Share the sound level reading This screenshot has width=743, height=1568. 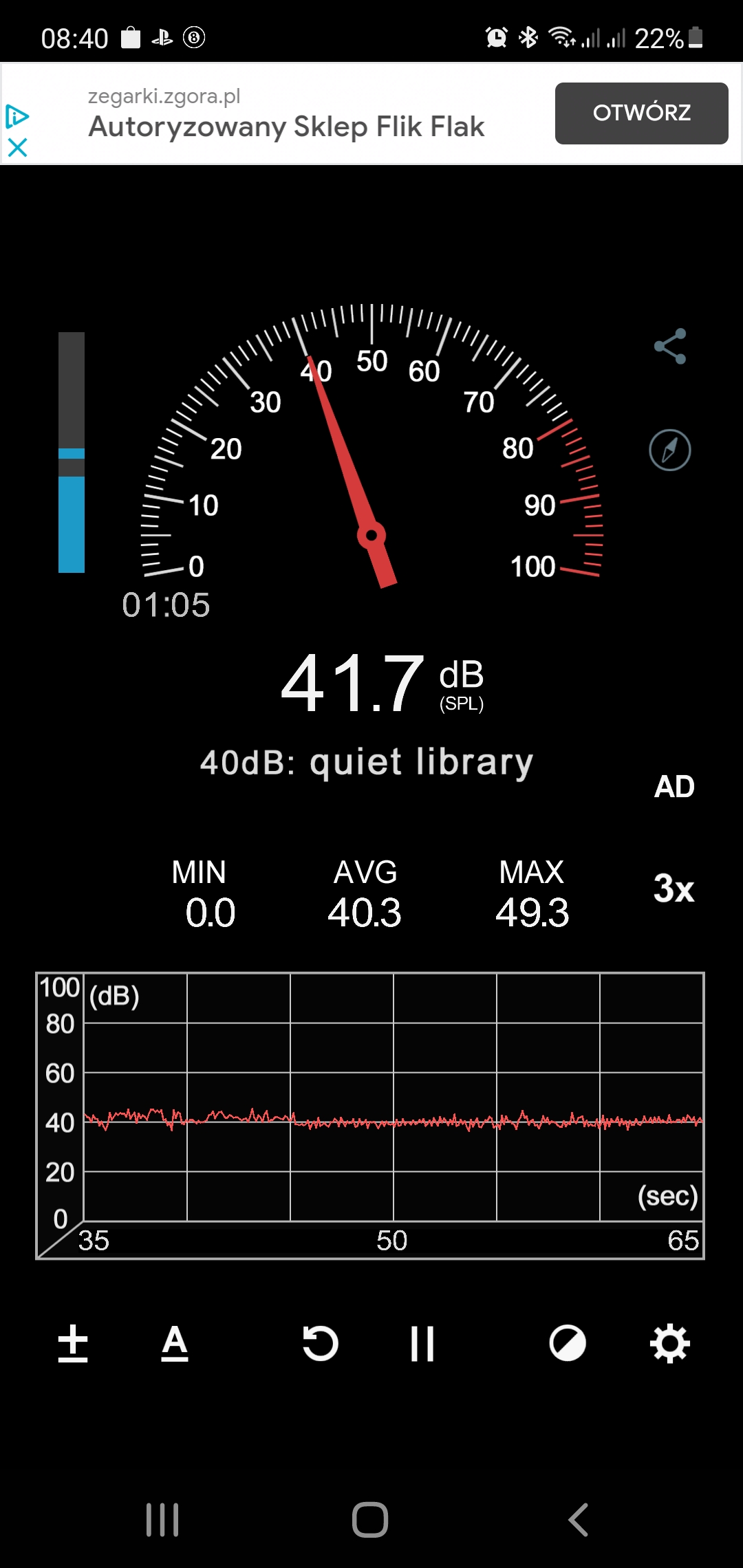(x=670, y=346)
